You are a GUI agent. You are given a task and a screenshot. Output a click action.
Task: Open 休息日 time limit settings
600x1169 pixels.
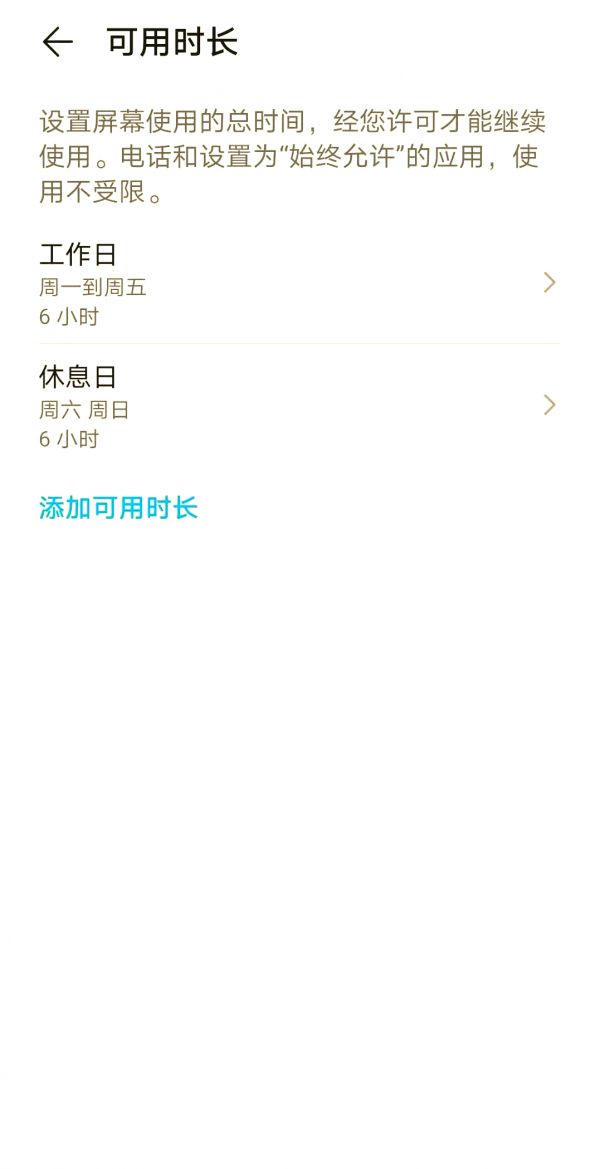tap(298, 406)
